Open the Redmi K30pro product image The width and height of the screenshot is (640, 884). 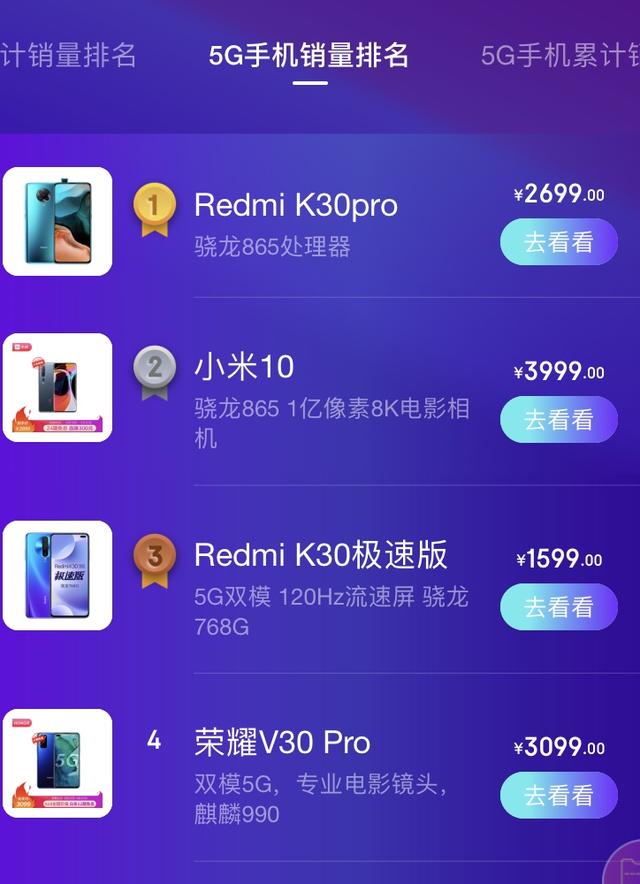(57, 221)
